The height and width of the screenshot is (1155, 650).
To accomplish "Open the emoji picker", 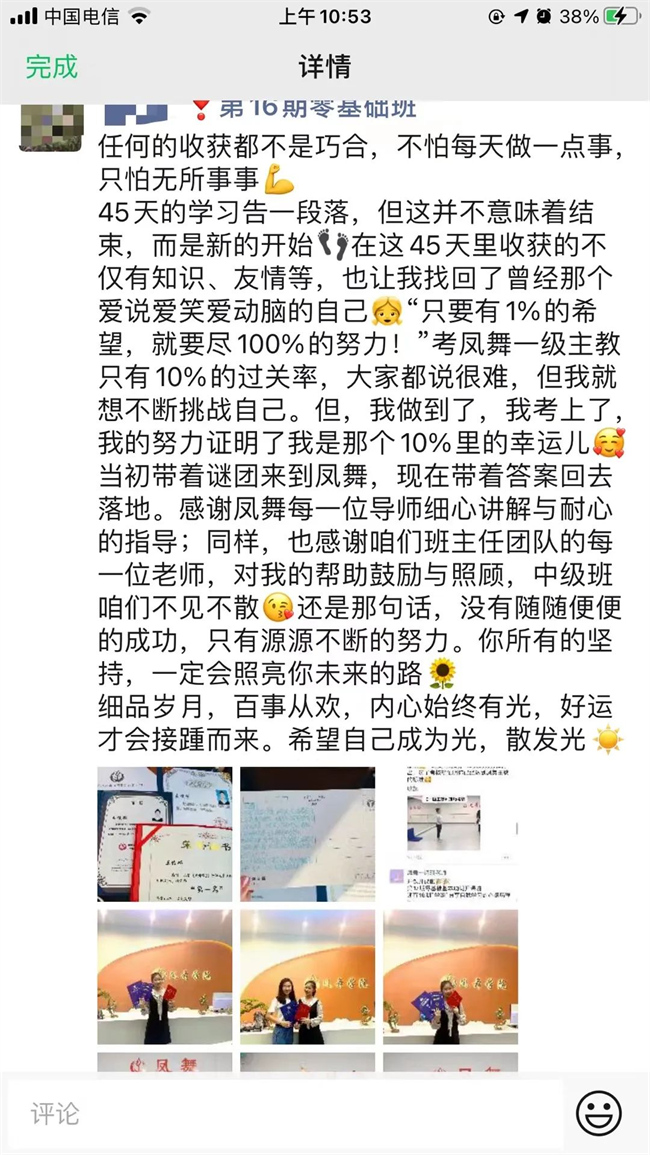I will pyautogui.click(x=599, y=1113).
